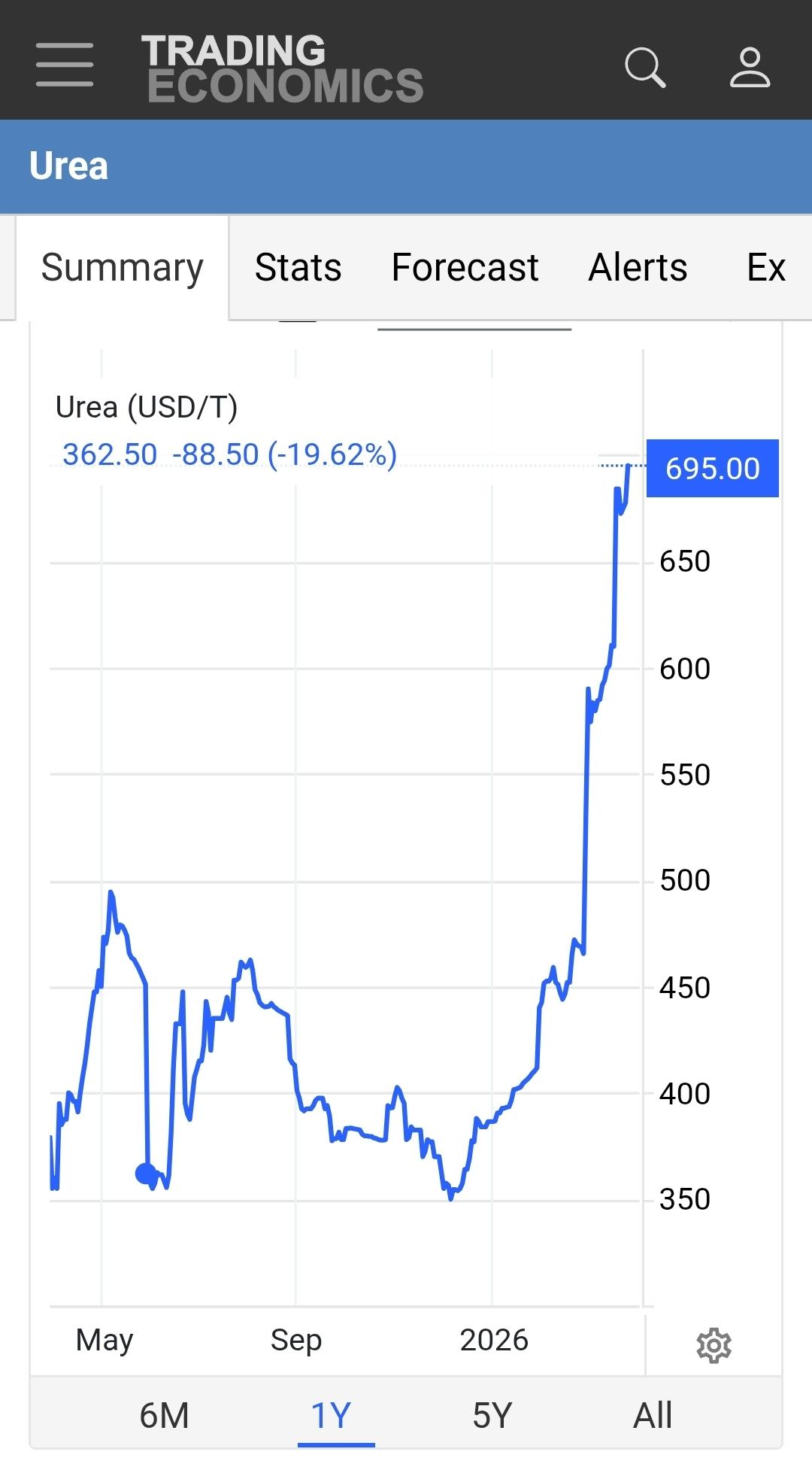Image resolution: width=812 pixels, height=1473 pixels.
Task: Open the user account icon
Action: [x=750, y=68]
